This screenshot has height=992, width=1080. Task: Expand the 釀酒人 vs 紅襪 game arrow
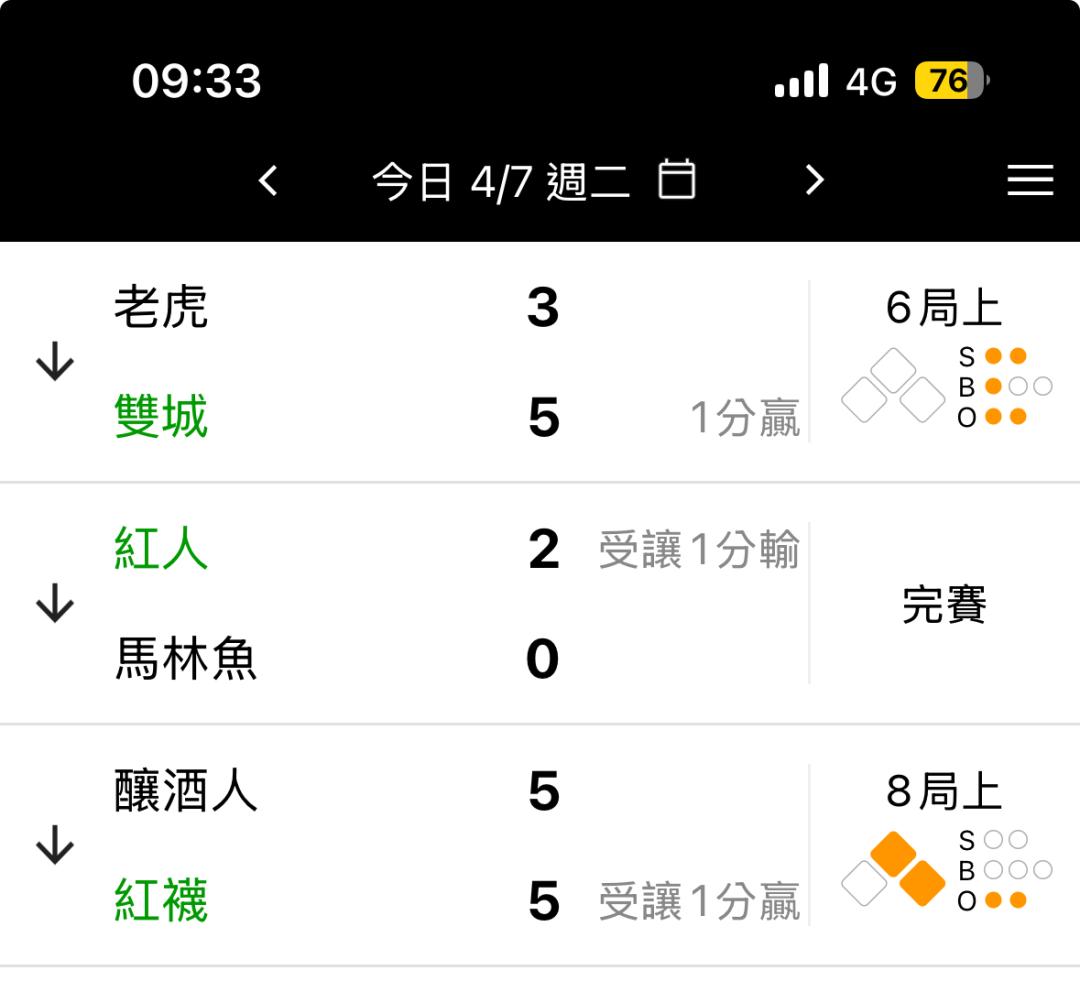tap(54, 845)
